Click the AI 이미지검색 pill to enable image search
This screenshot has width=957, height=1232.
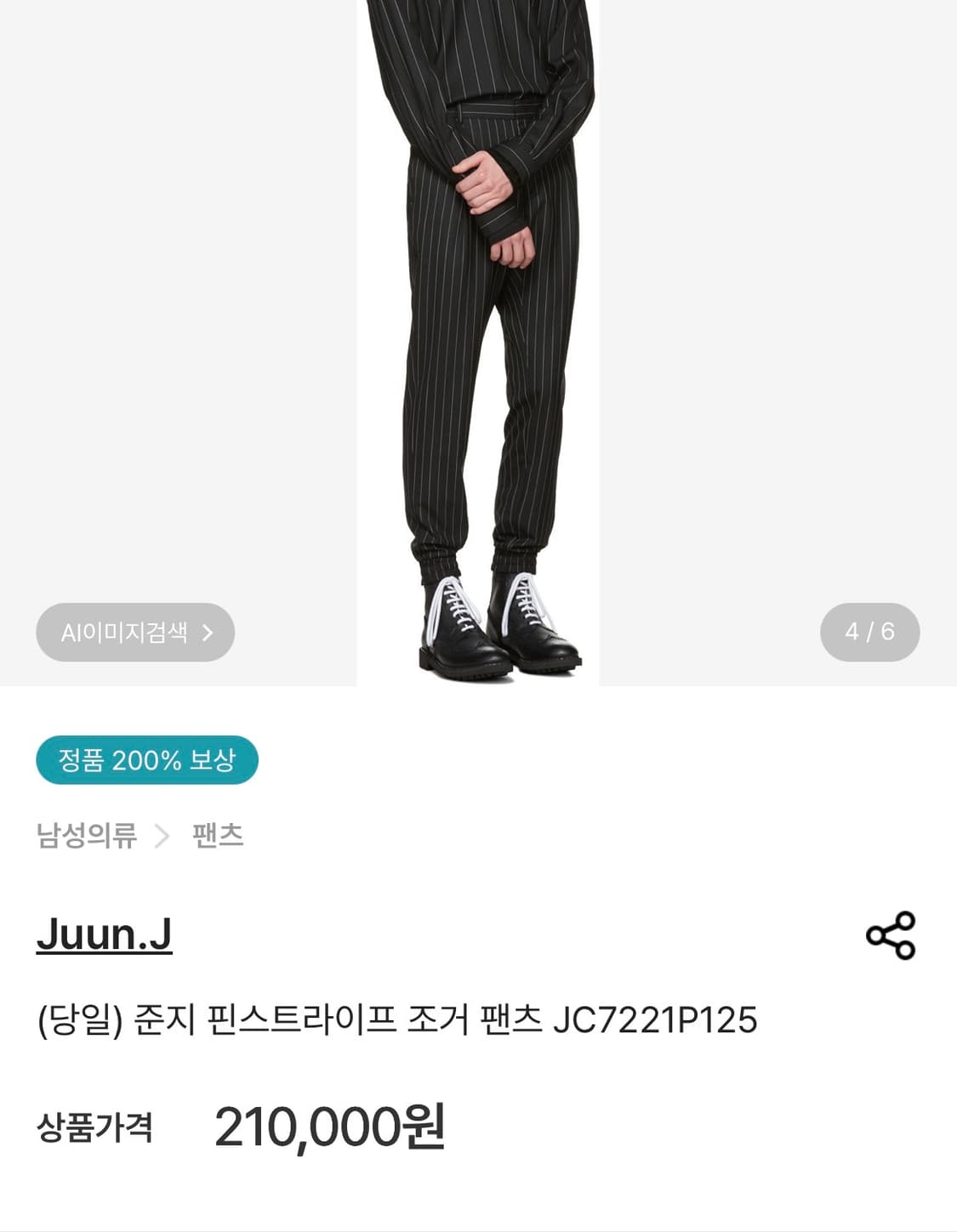coord(136,632)
